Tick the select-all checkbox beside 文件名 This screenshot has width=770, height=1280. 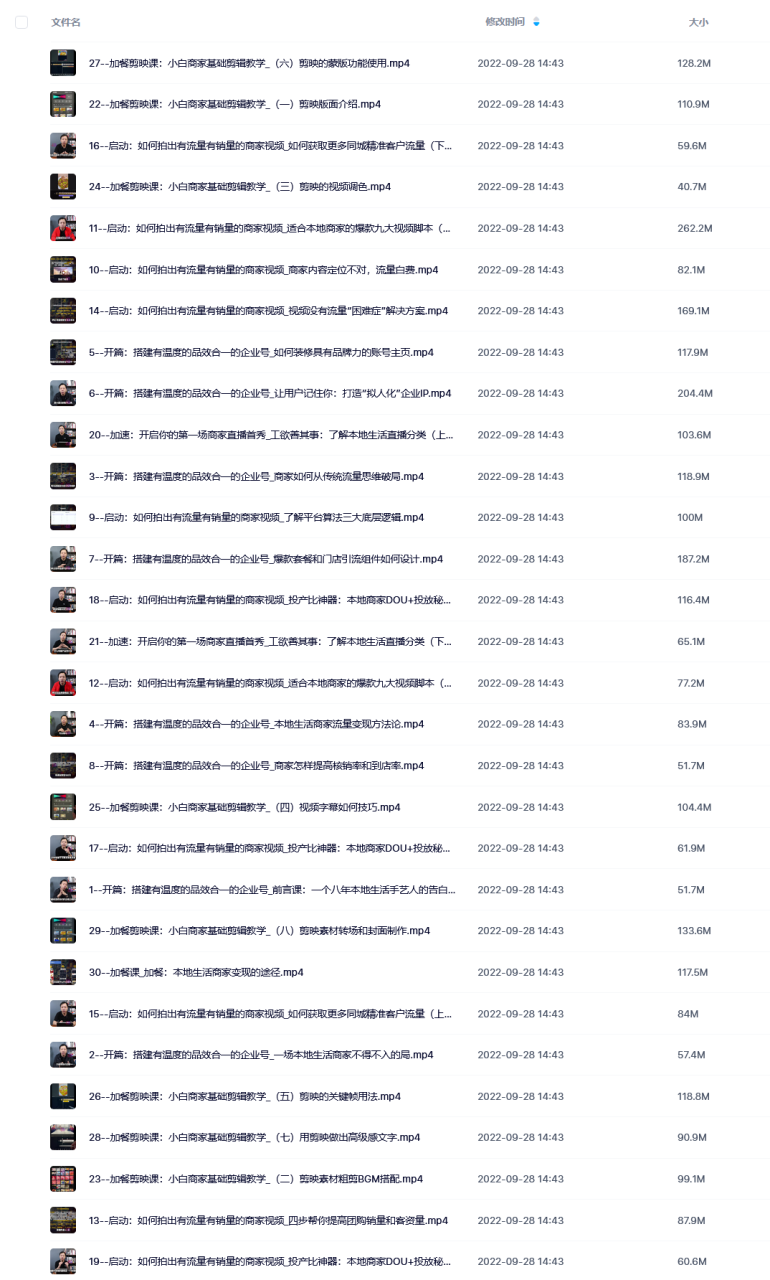(21, 22)
